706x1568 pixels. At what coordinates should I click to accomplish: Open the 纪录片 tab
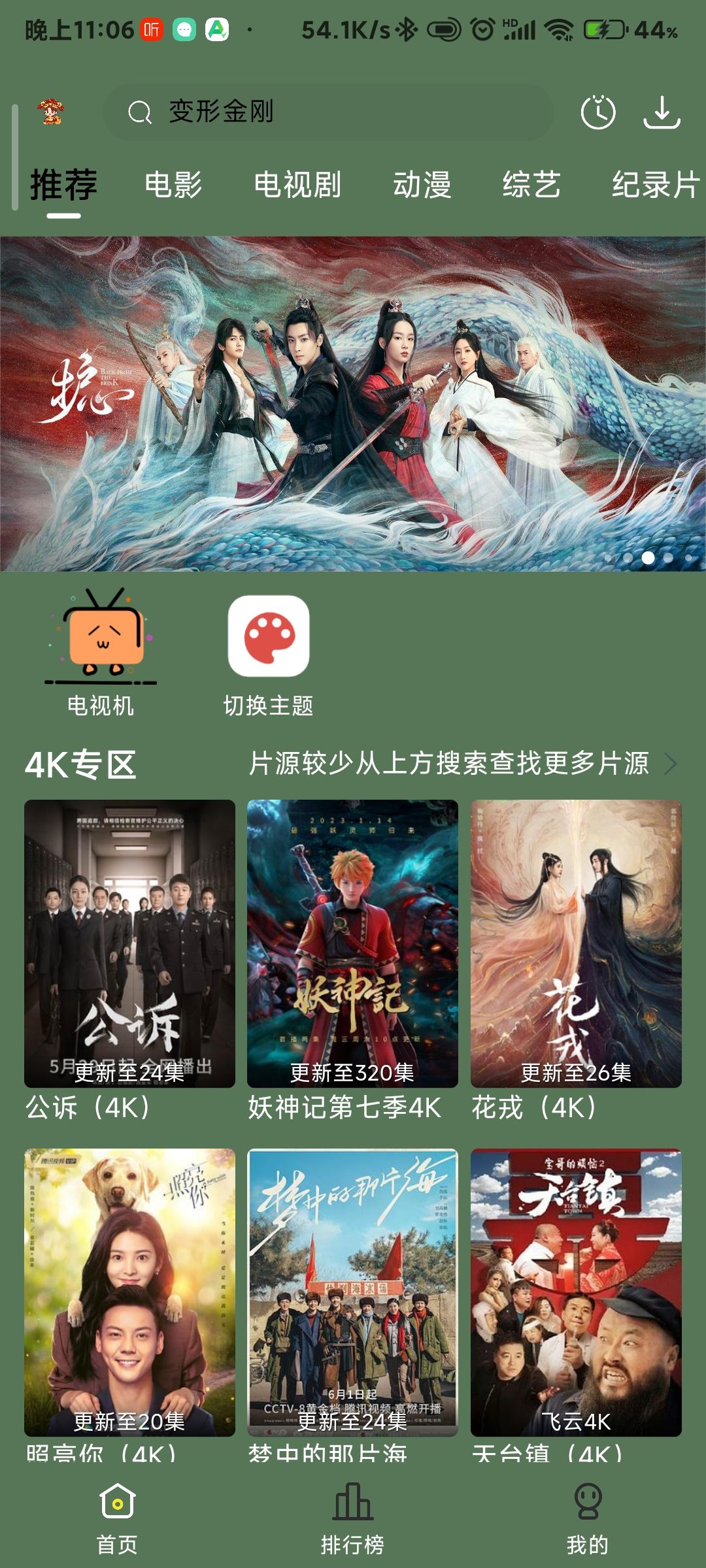655,185
